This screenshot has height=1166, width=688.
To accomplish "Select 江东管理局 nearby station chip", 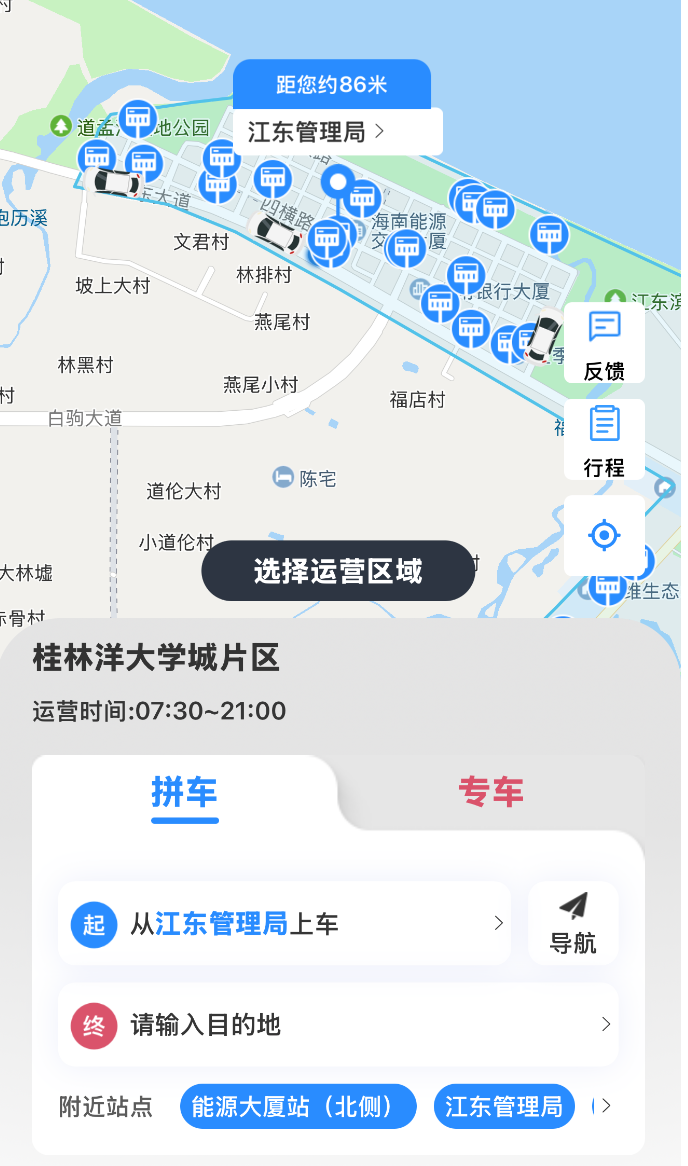I will pos(504,1107).
